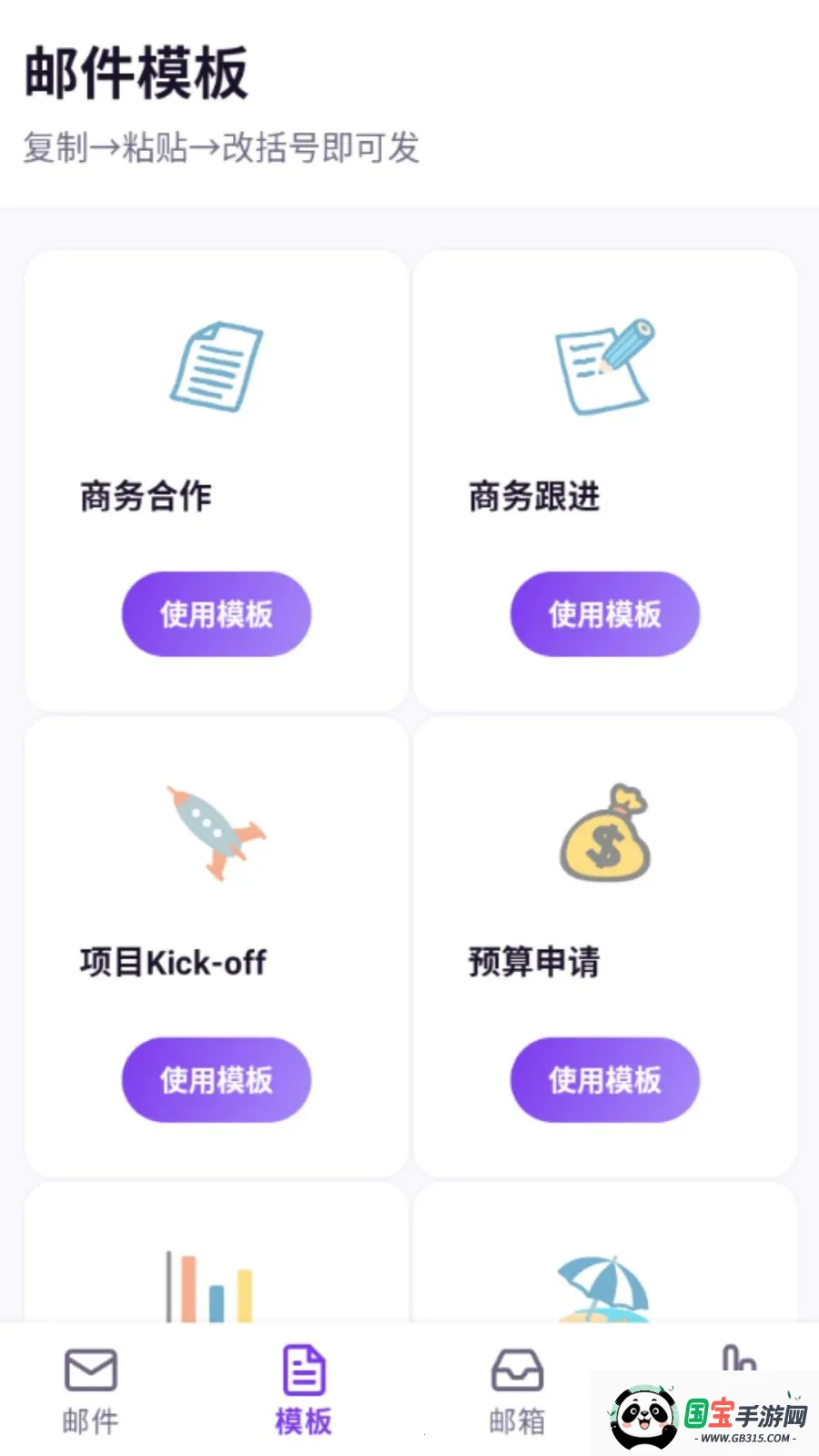This screenshot has width=819, height=1456.
Task: Tap 使用模板 under 项目Kick-off
Action: [x=217, y=1080]
